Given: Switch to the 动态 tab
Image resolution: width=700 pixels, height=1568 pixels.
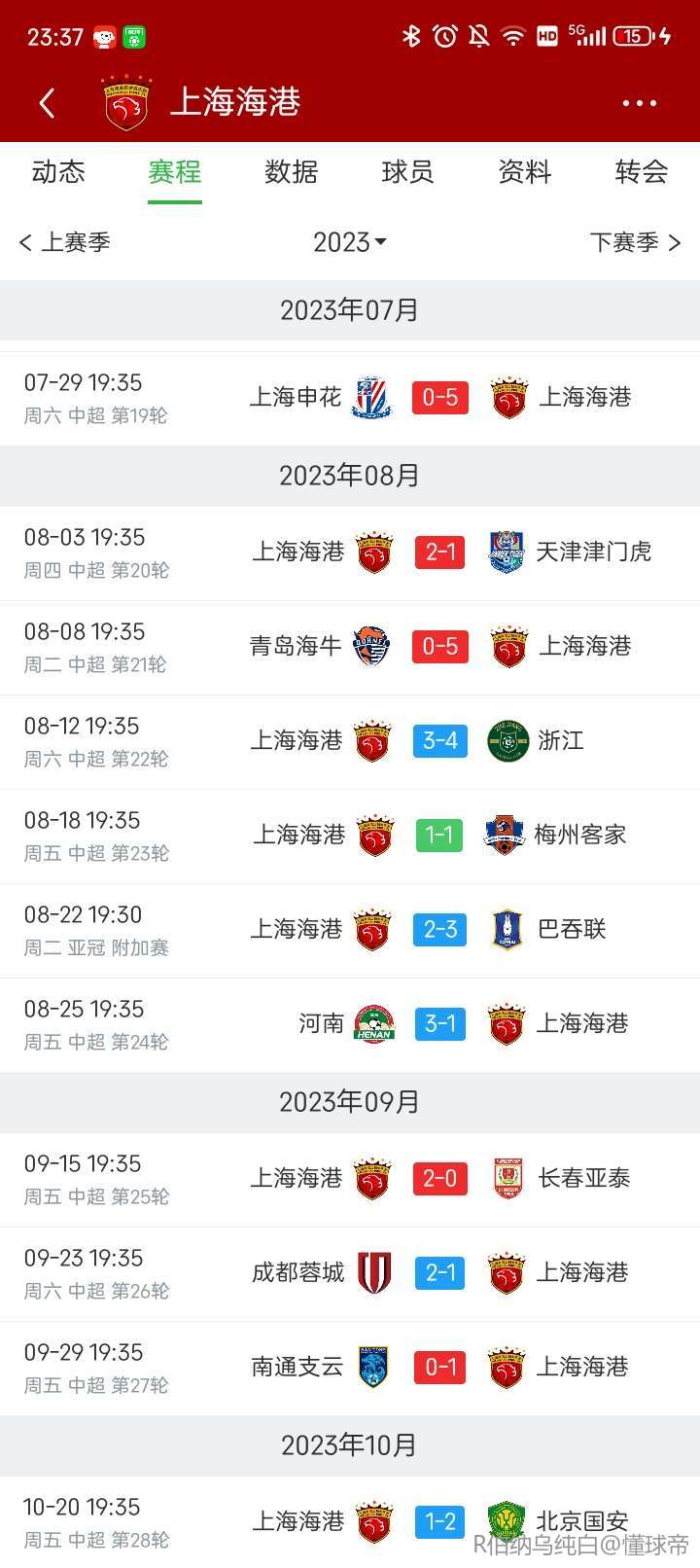Looking at the screenshot, I should [58, 172].
